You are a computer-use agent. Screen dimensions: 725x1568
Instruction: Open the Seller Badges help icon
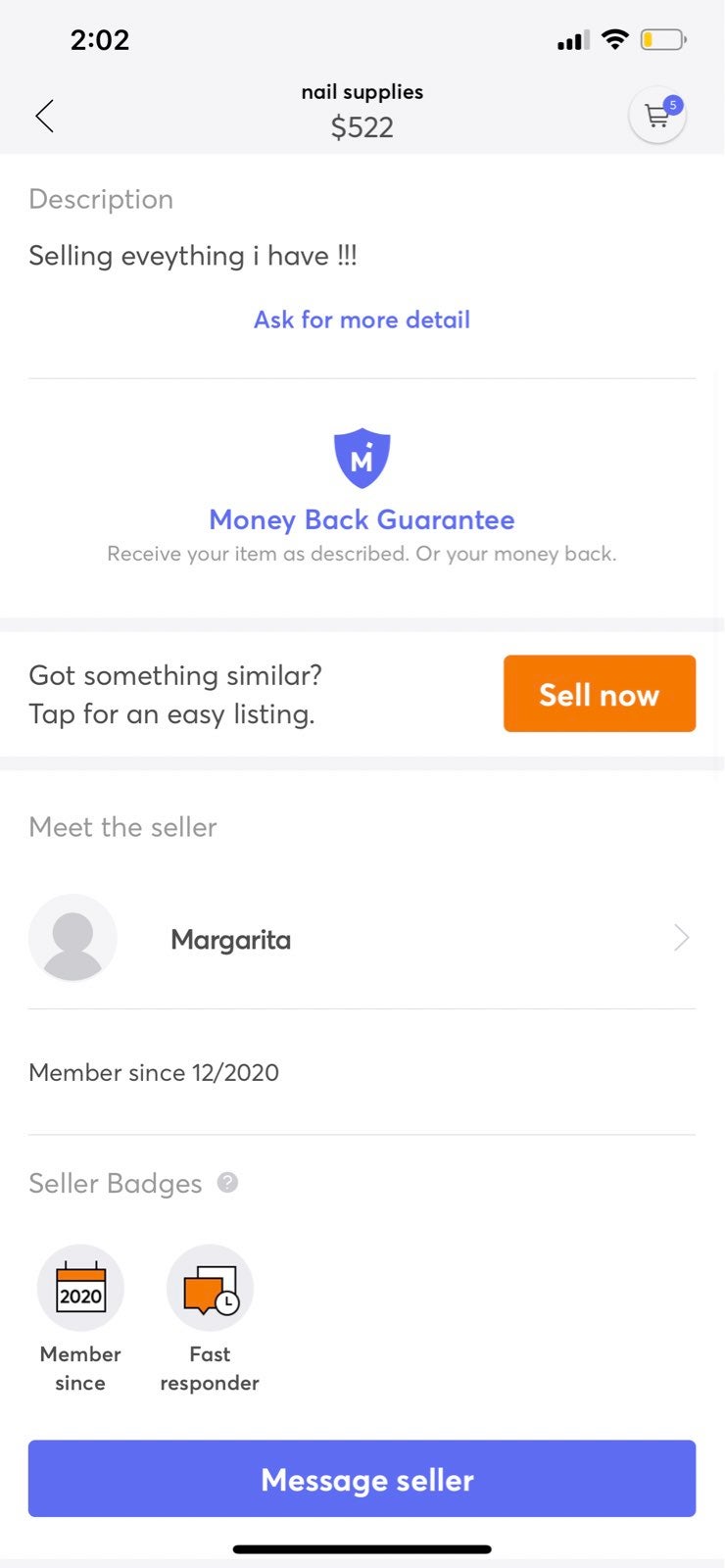click(227, 1183)
